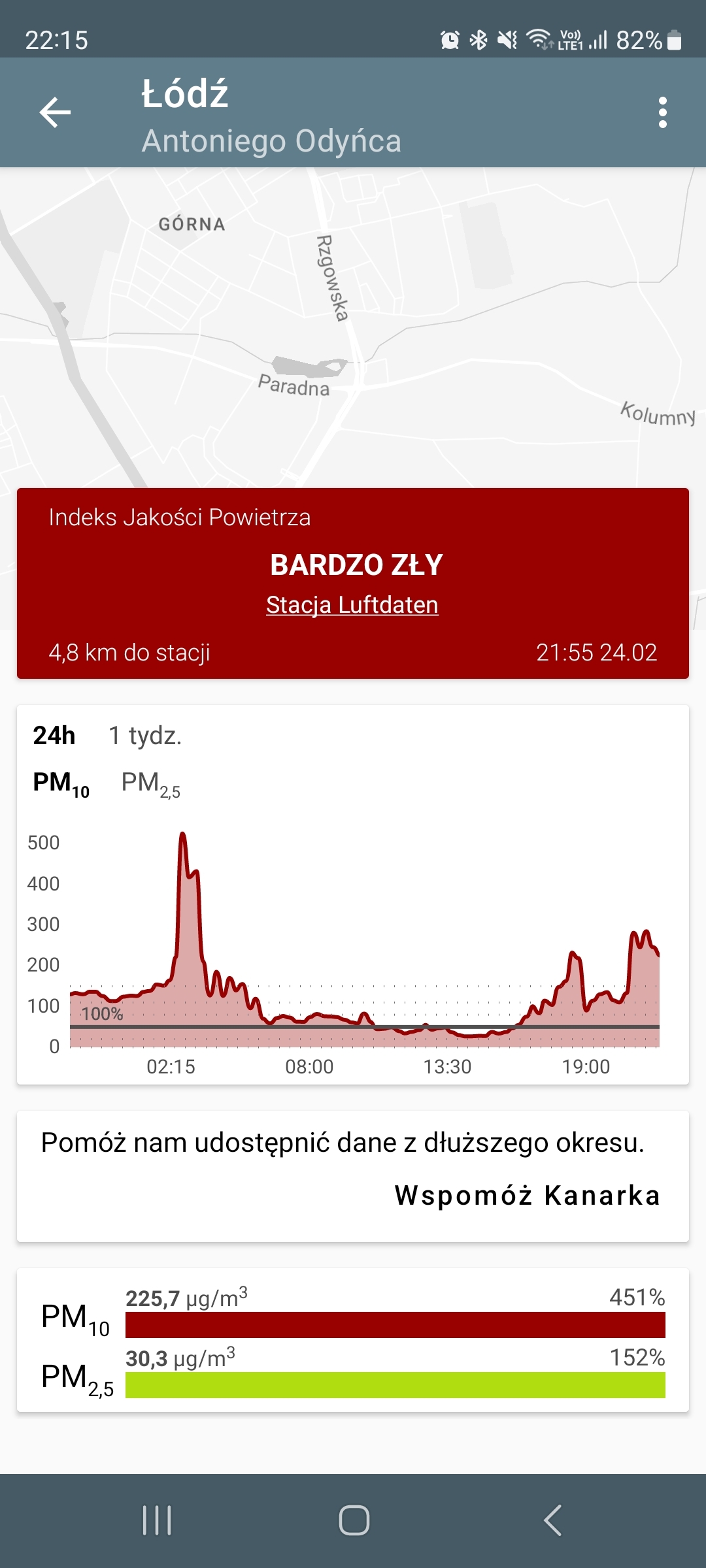
Task: Select the 24h chart range
Action: tap(54, 736)
